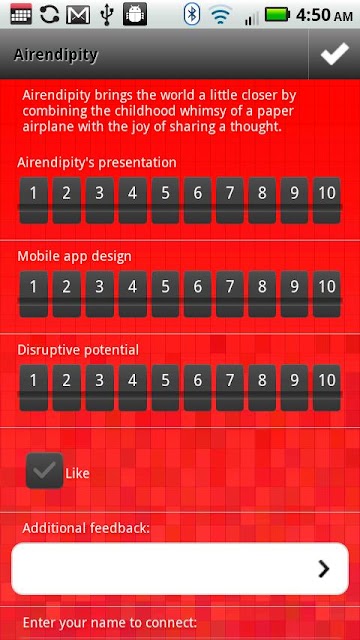Confirm with the checkmark in top bar
Viewport: 360px width, 640px height.
click(x=334, y=54)
